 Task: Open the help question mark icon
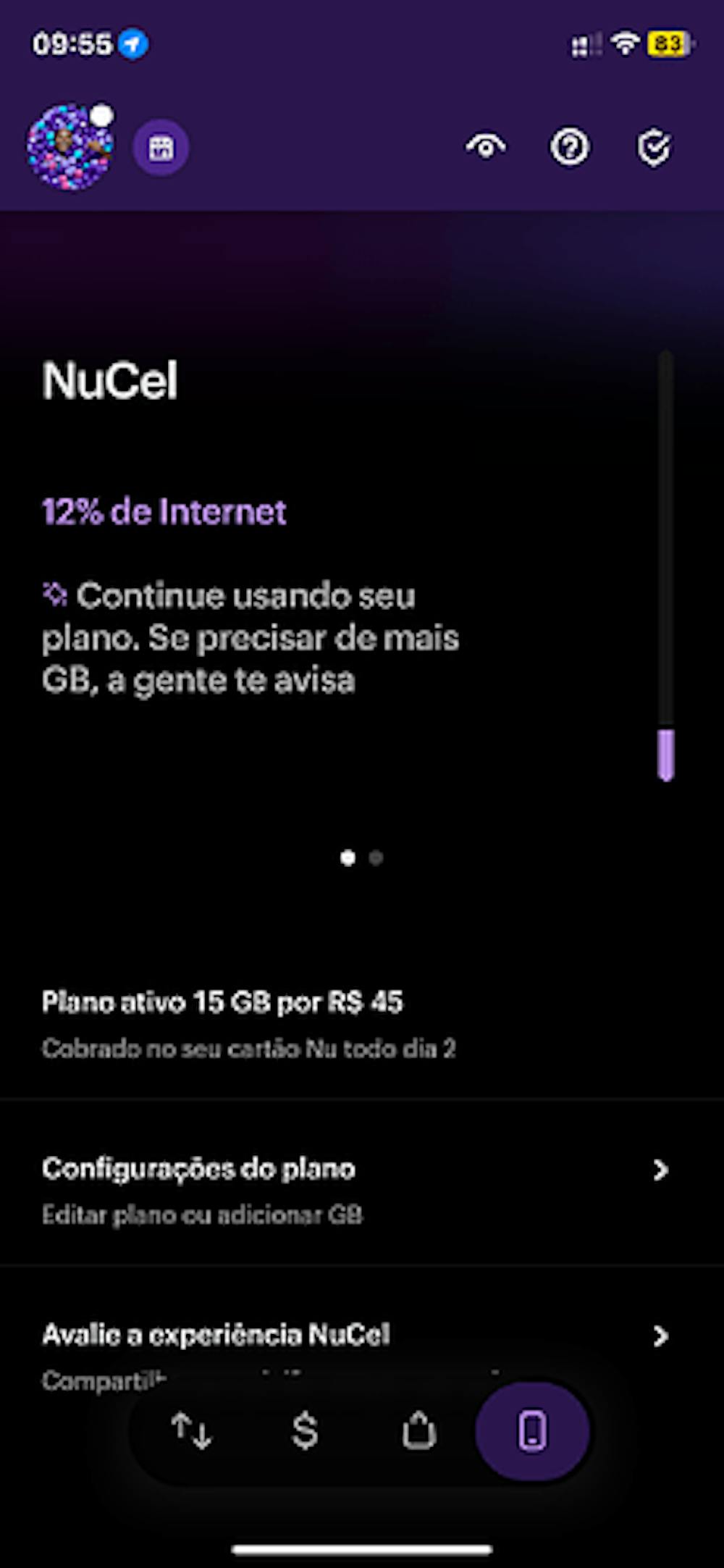pos(570,147)
